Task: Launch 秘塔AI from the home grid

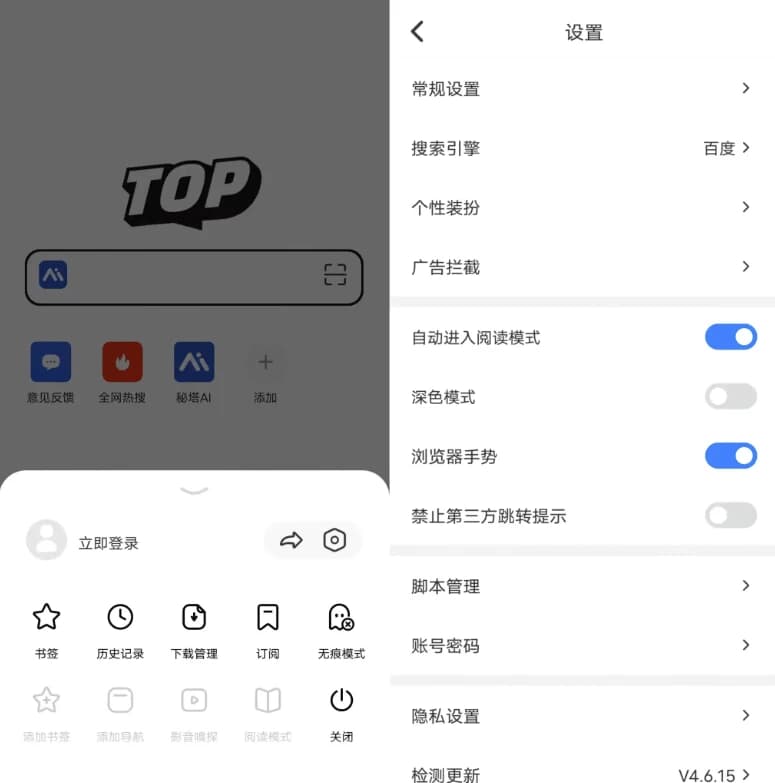Action: click(194, 363)
